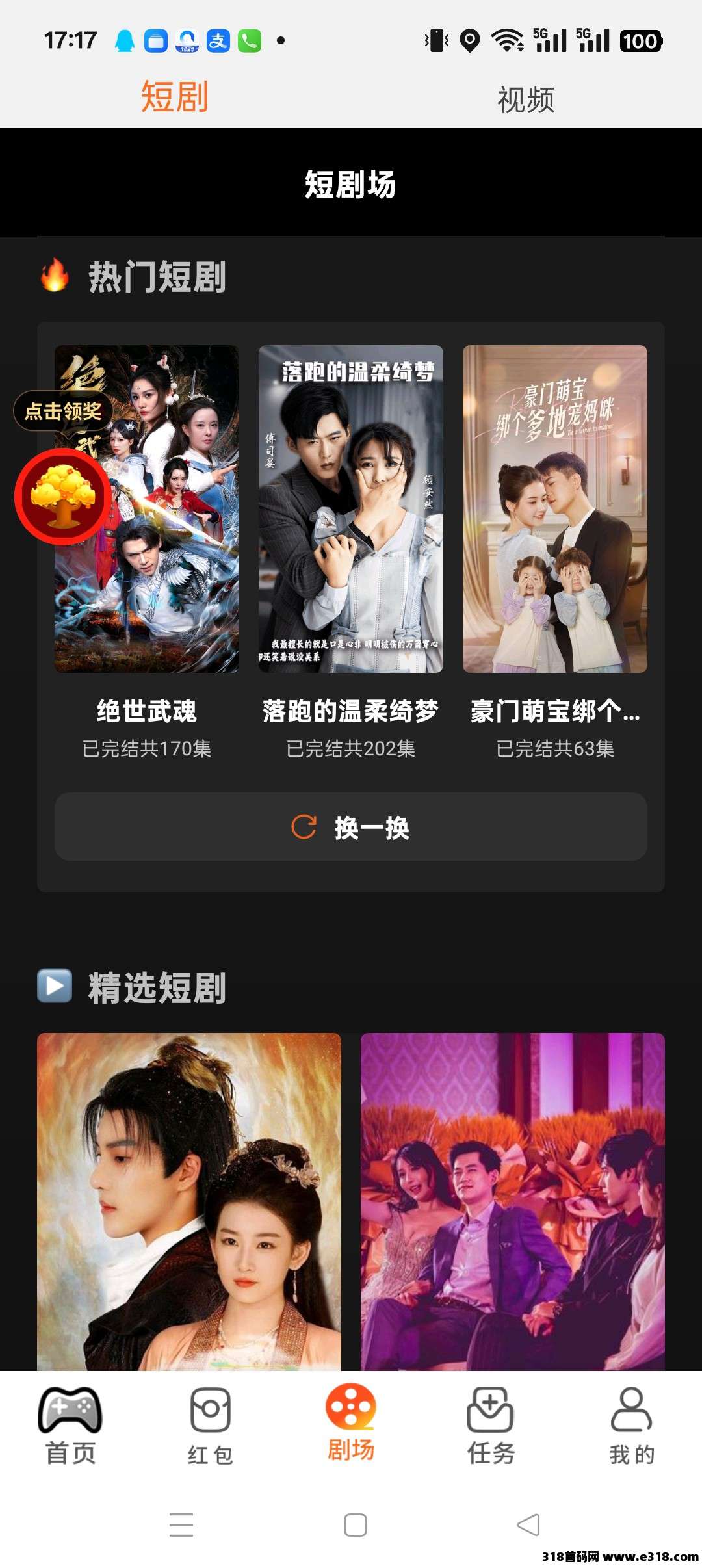Open the drama 落跑的温柔绮梦
Screen dimensions: 702x1568
pyautogui.click(x=350, y=508)
